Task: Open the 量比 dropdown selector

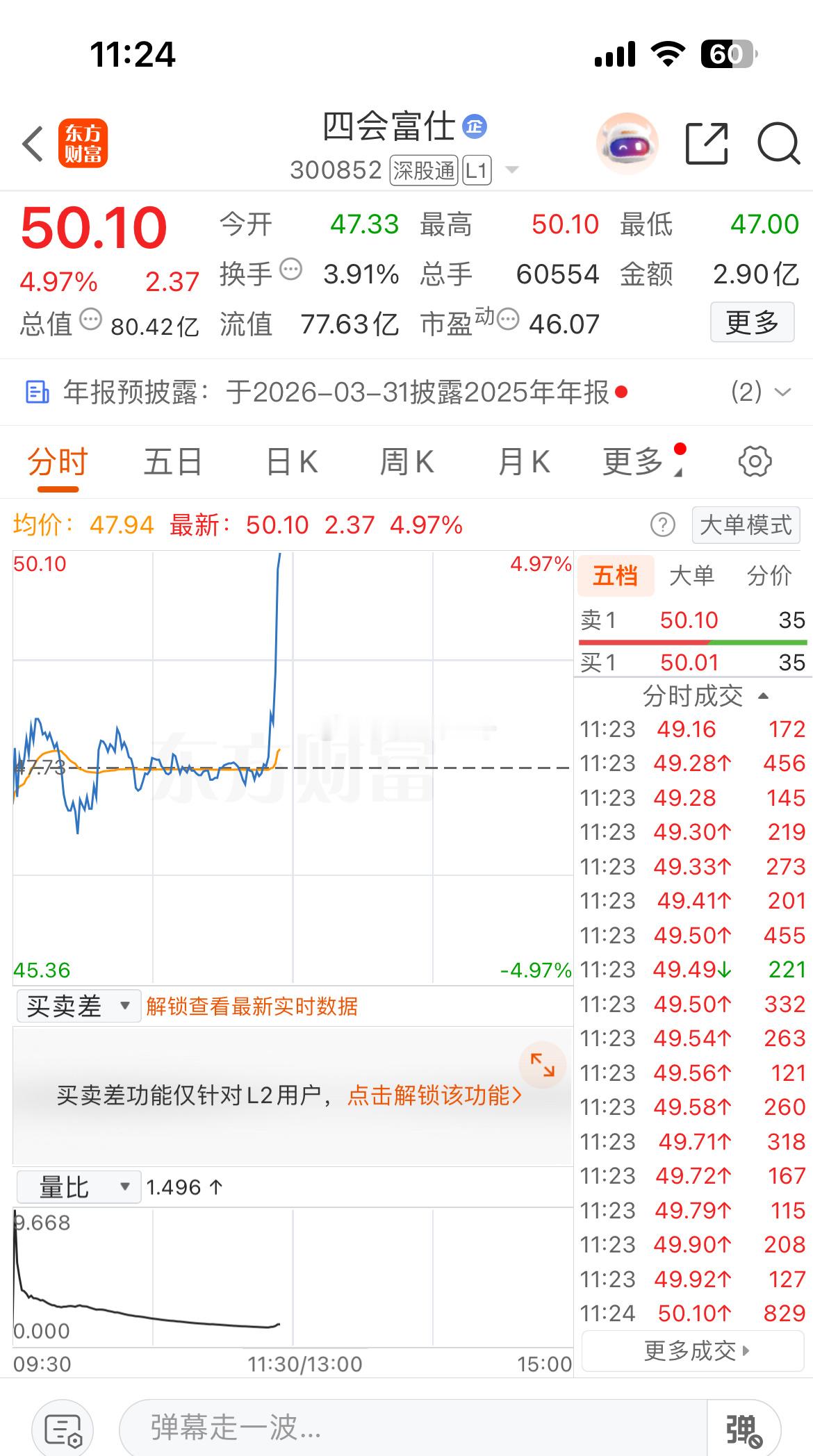Action: click(x=77, y=1187)
